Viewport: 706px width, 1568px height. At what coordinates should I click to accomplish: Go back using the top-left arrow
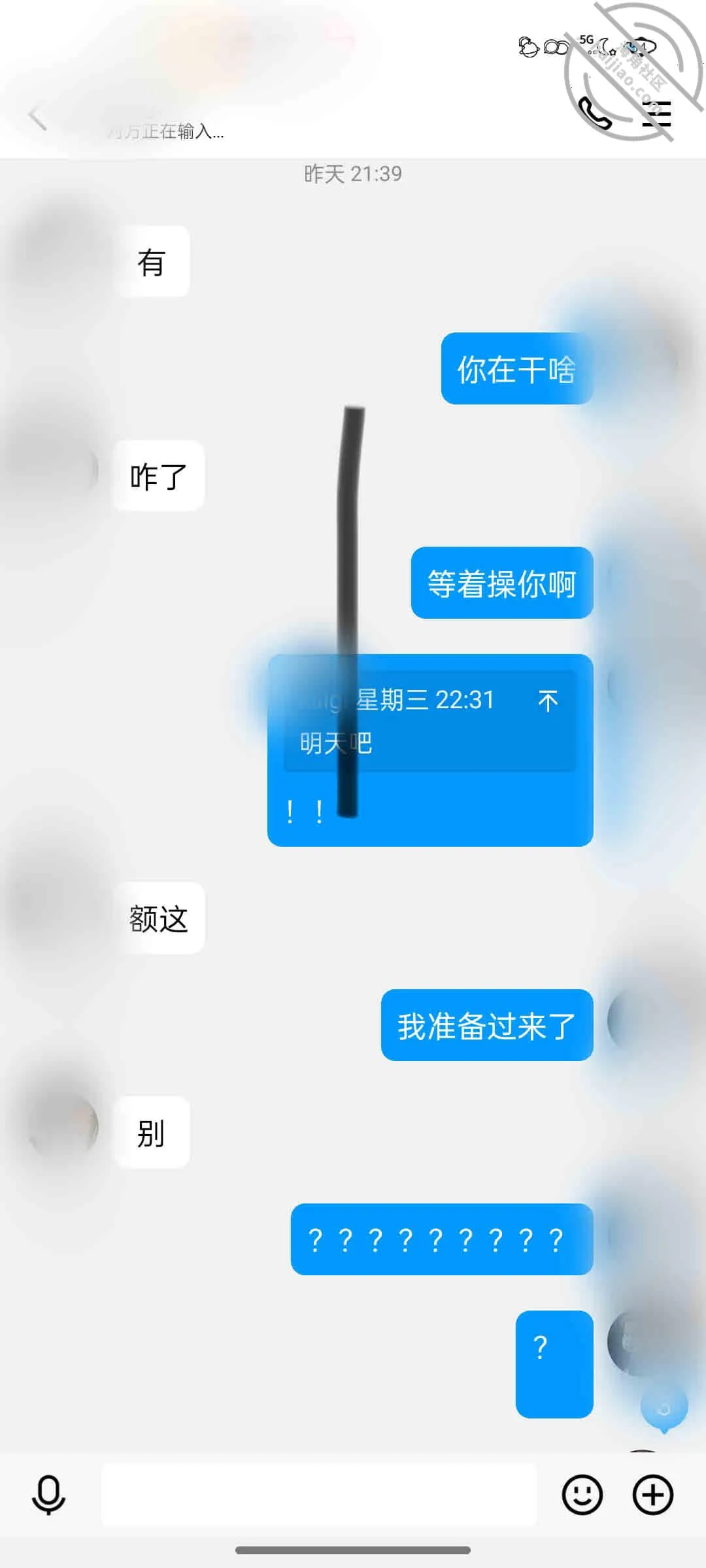pos(38,118)
